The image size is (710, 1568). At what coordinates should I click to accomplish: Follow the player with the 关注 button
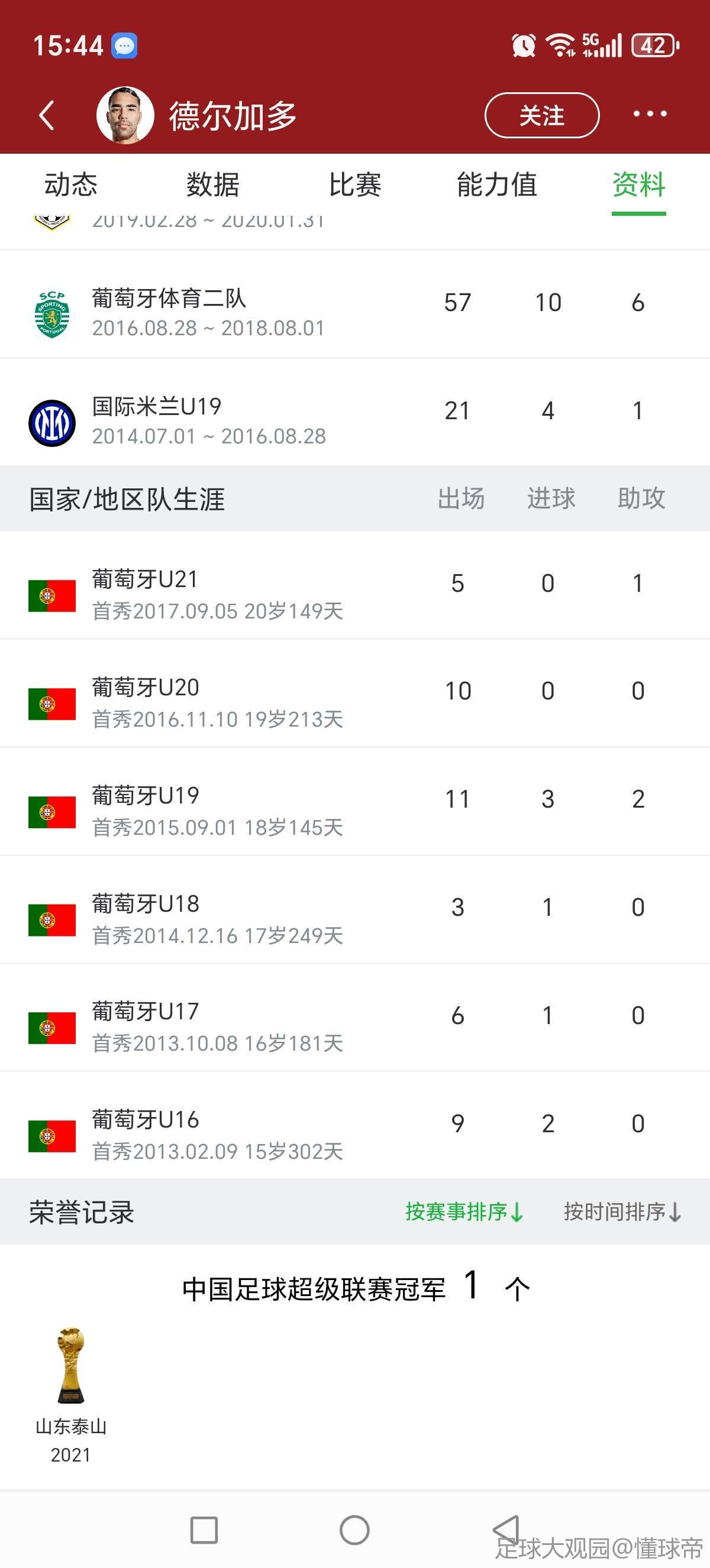click(x=542, y=115)
